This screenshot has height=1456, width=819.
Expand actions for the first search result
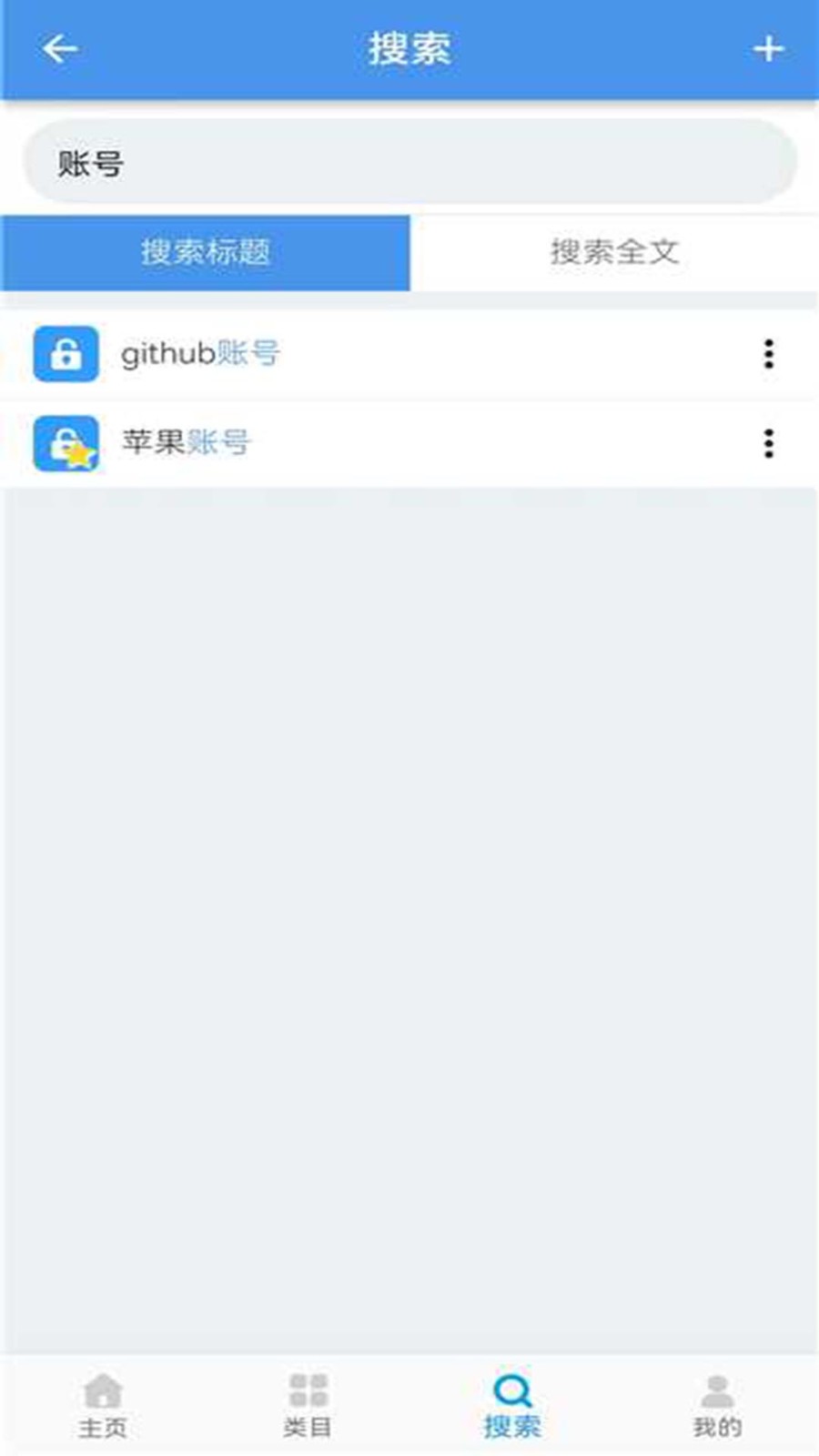[x=769, y=355]
